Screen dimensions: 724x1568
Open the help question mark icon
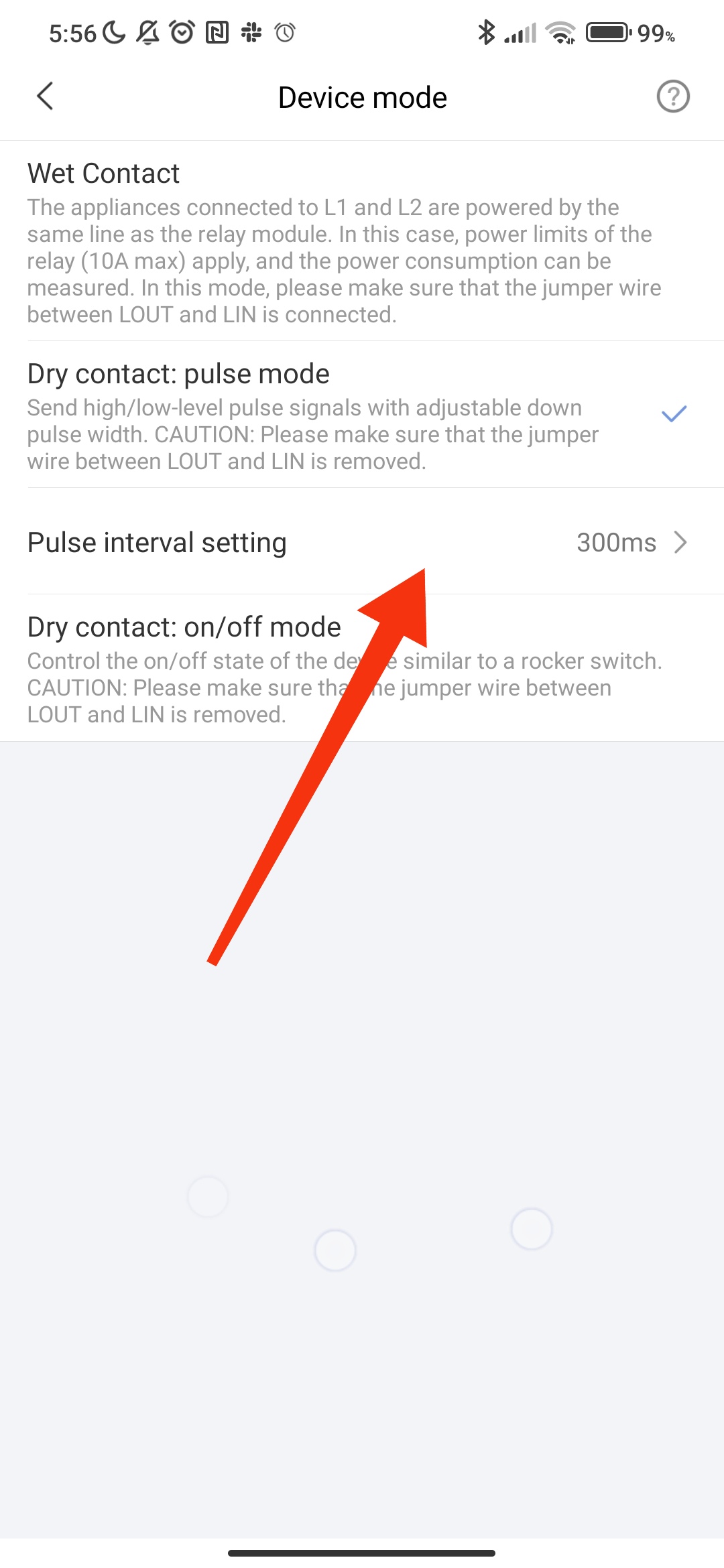[x=673, y=96]
